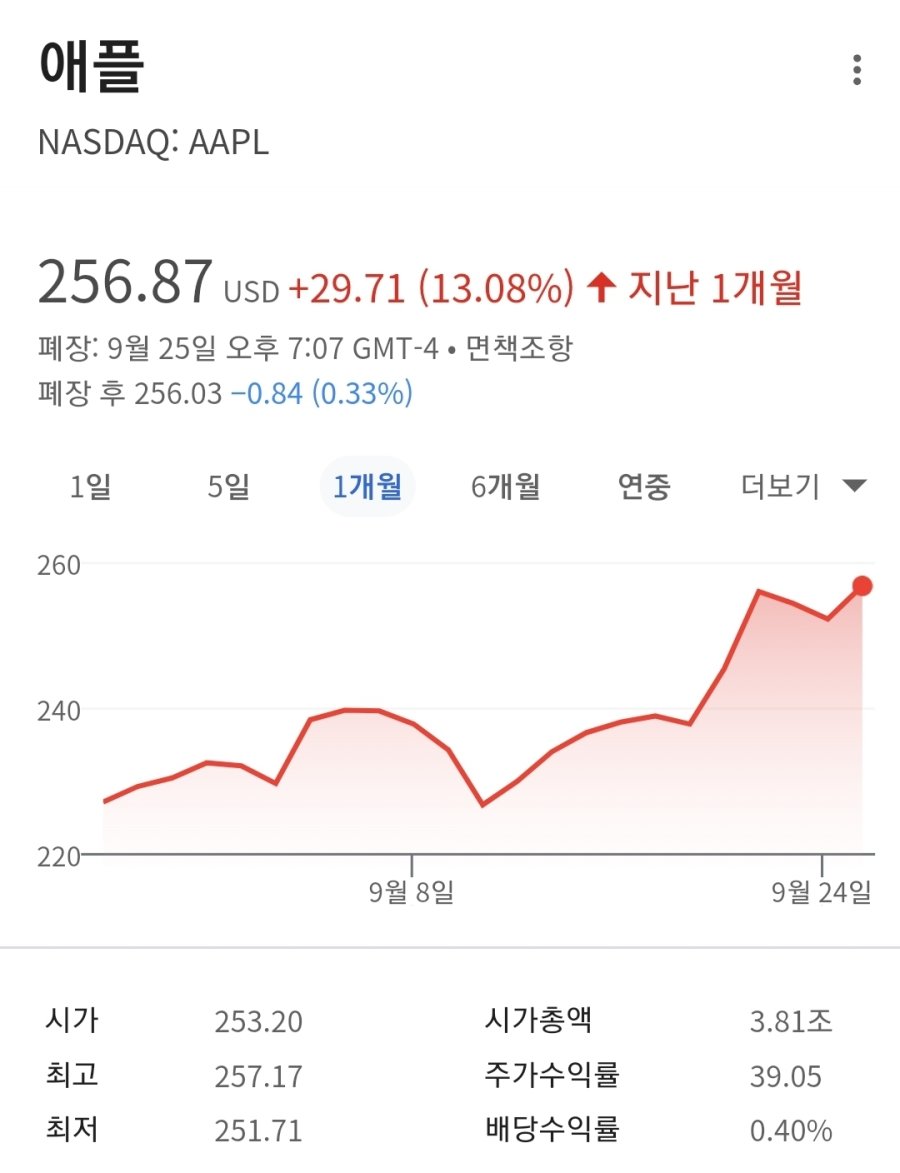Select the 1개월 chart range
900x1173 pixels.
pyautogui.click(x=367, y=487)
